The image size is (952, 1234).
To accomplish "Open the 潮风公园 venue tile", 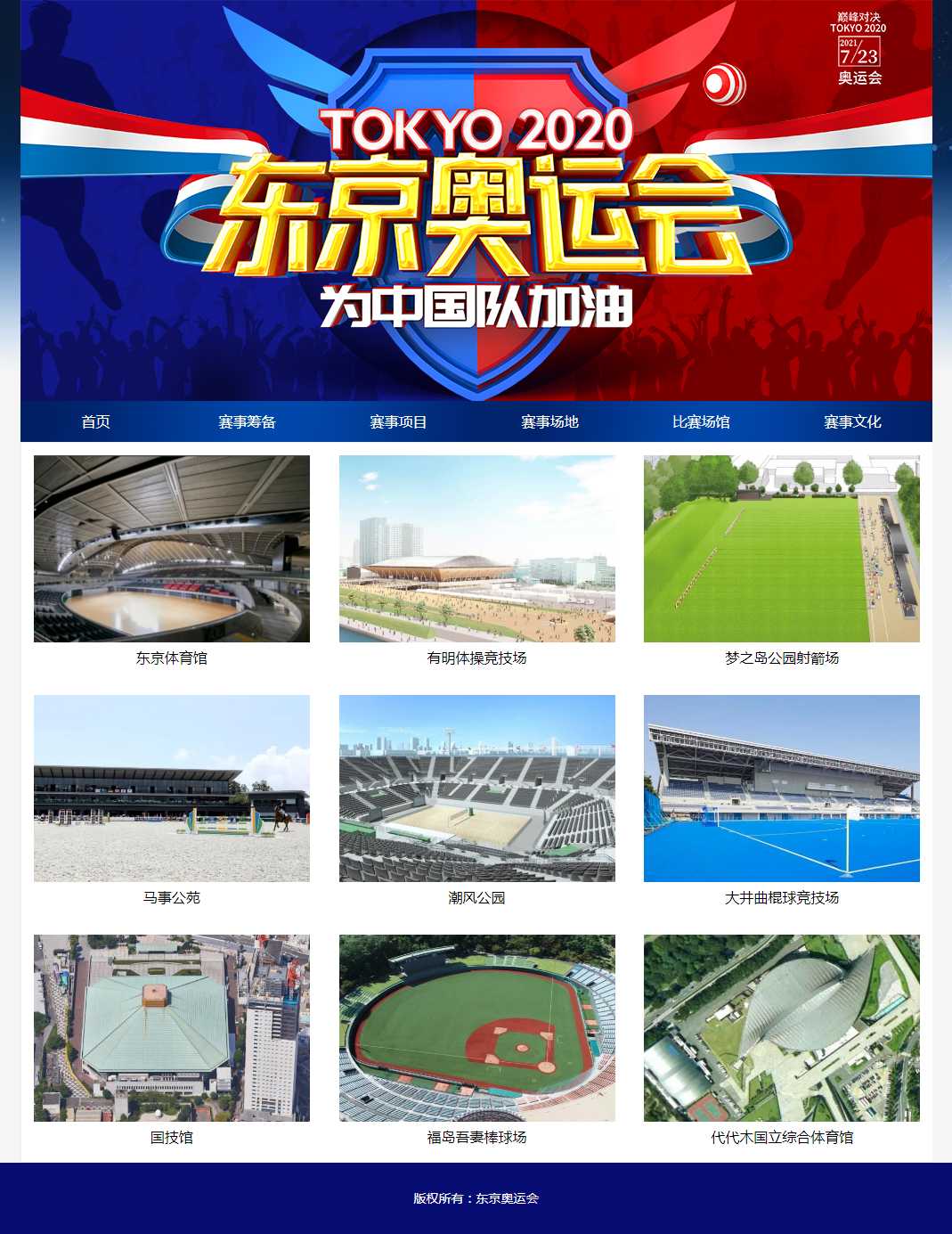I will click(x=476, y=789).
